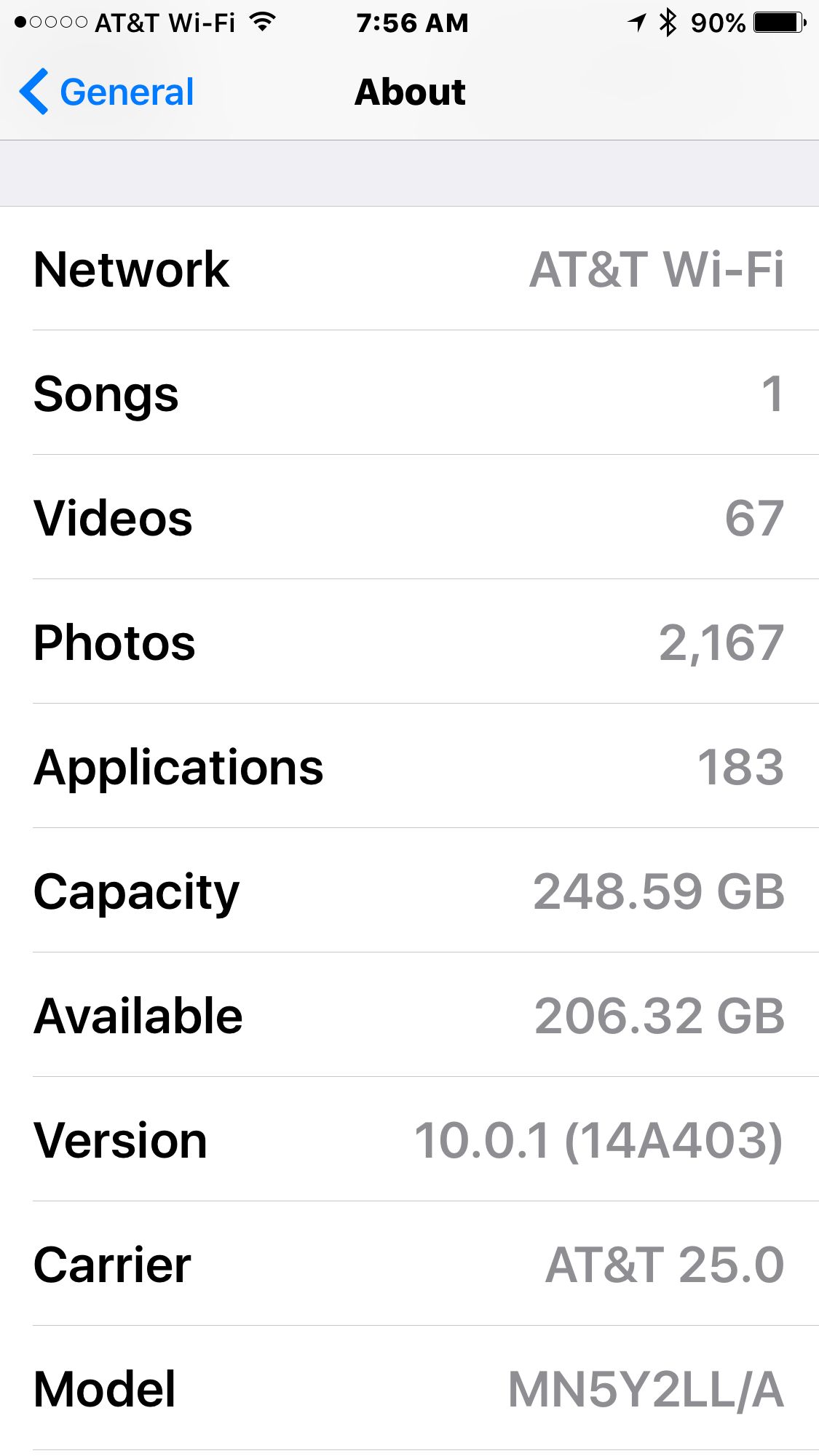Tap the Carrier row for more details
The height and width of the screenshot is (1456, 819).
[x=409, y=1264]
